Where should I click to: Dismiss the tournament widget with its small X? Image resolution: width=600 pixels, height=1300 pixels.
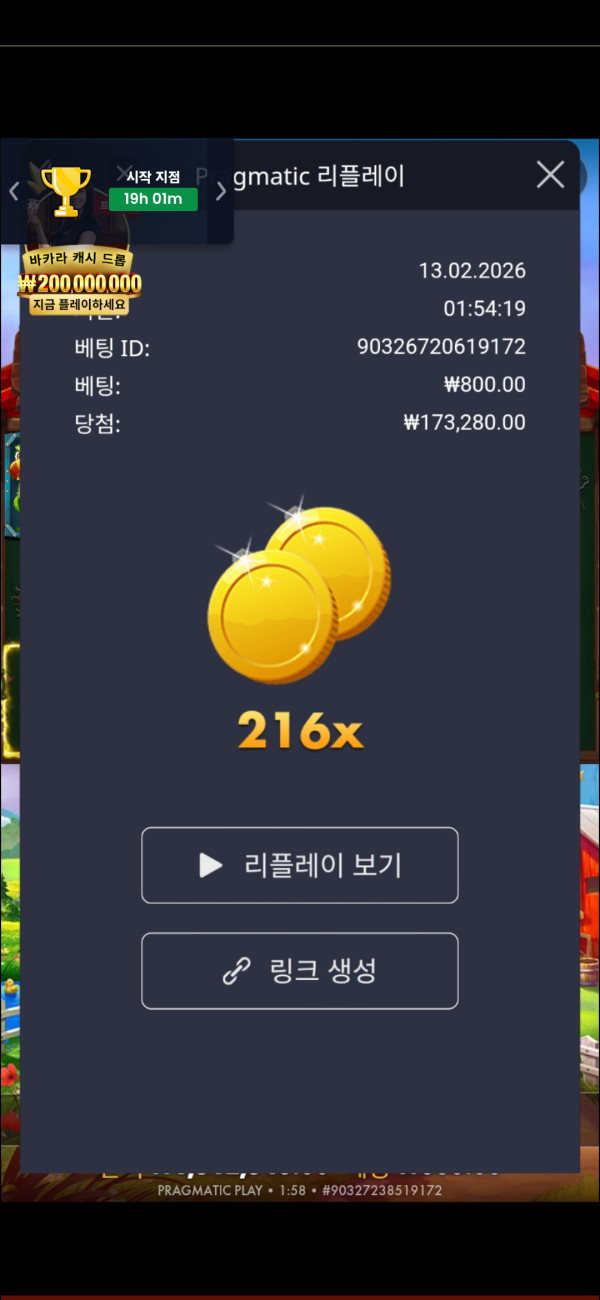(124, 173)
